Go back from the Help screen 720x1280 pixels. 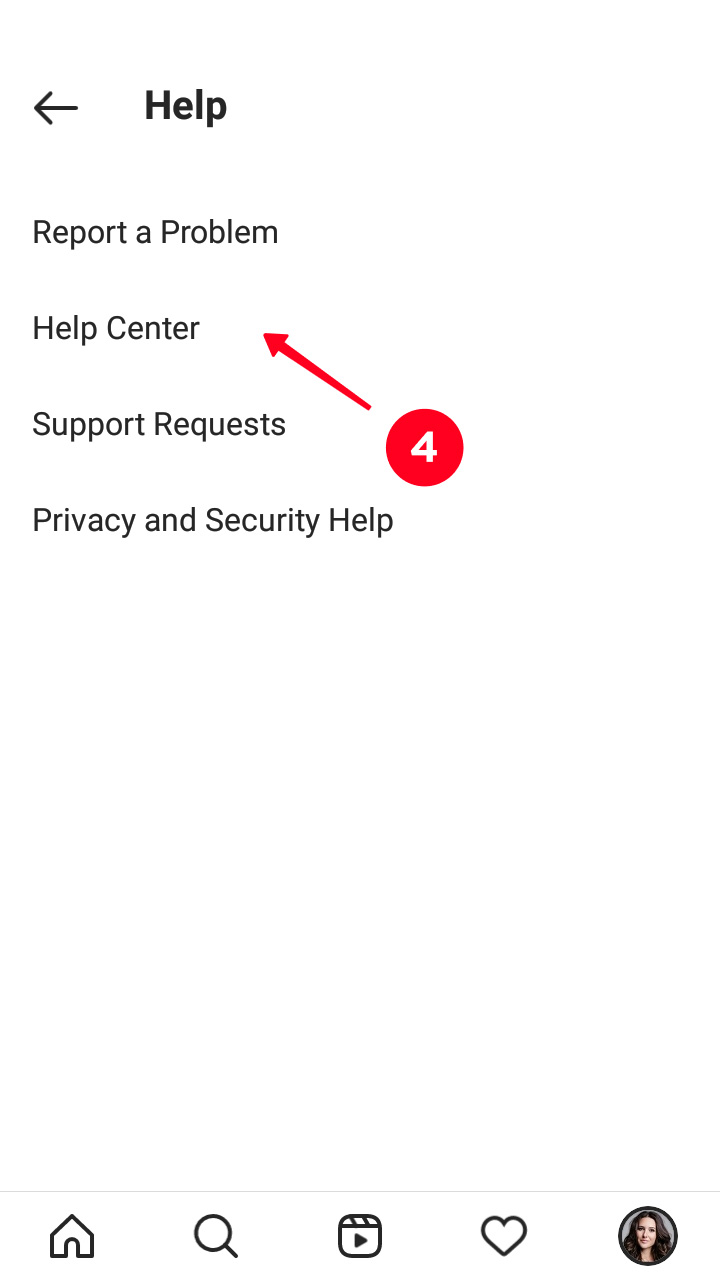click(x=56, y=107)
